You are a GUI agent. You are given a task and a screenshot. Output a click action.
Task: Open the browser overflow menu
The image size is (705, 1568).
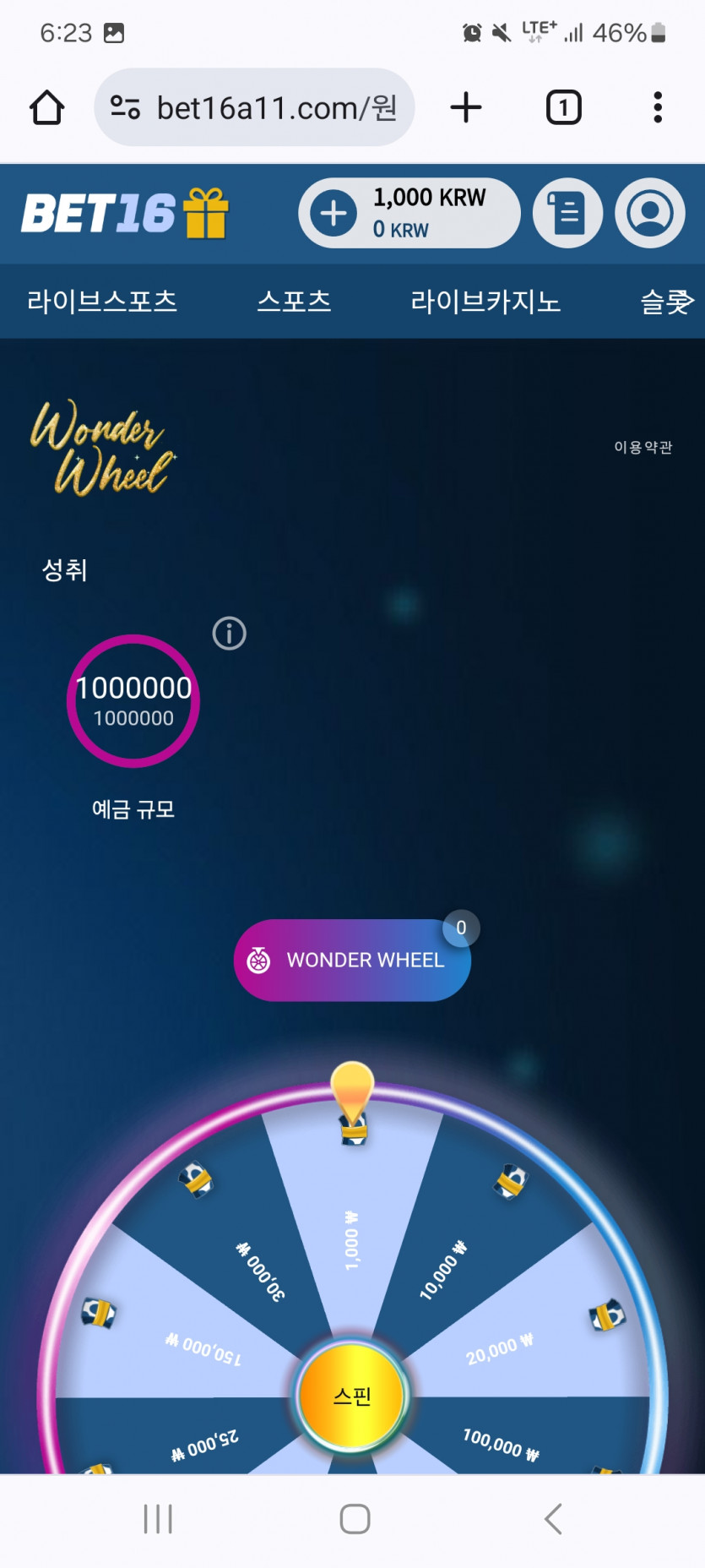(658, 108)
